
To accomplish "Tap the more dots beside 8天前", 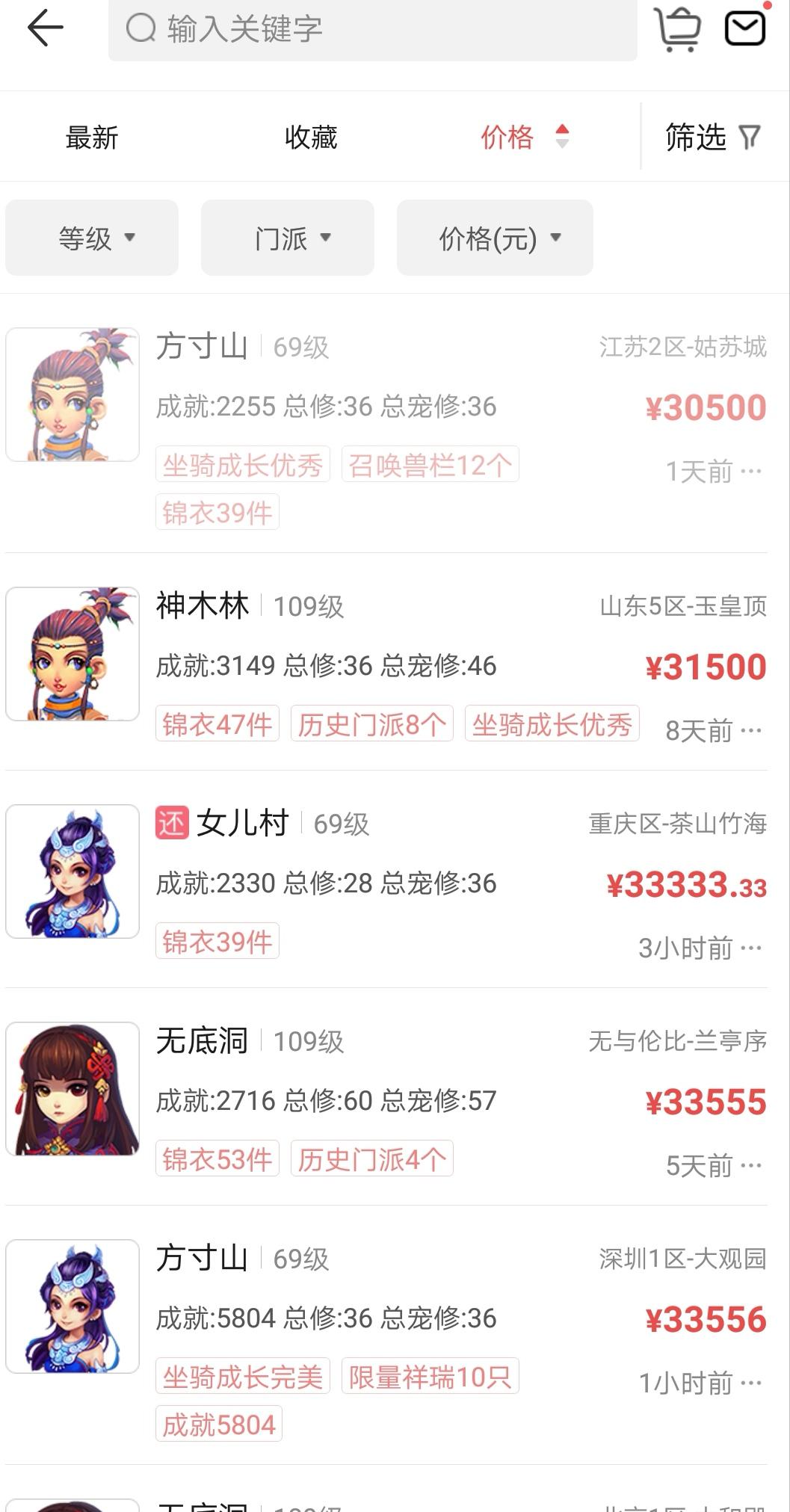I will click(x=750, y=731).
